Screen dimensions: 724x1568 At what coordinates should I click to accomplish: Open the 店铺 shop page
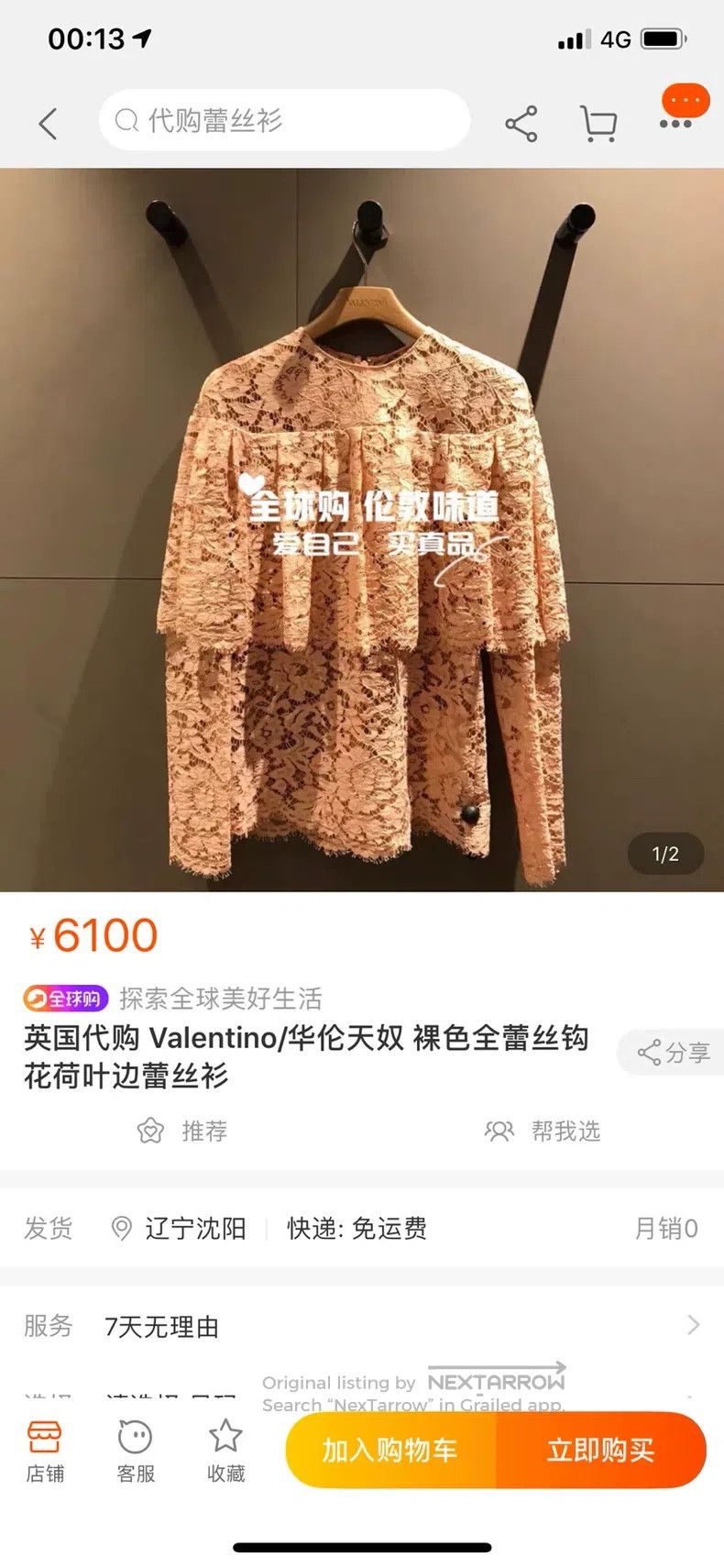click(x=44, y=1452)
